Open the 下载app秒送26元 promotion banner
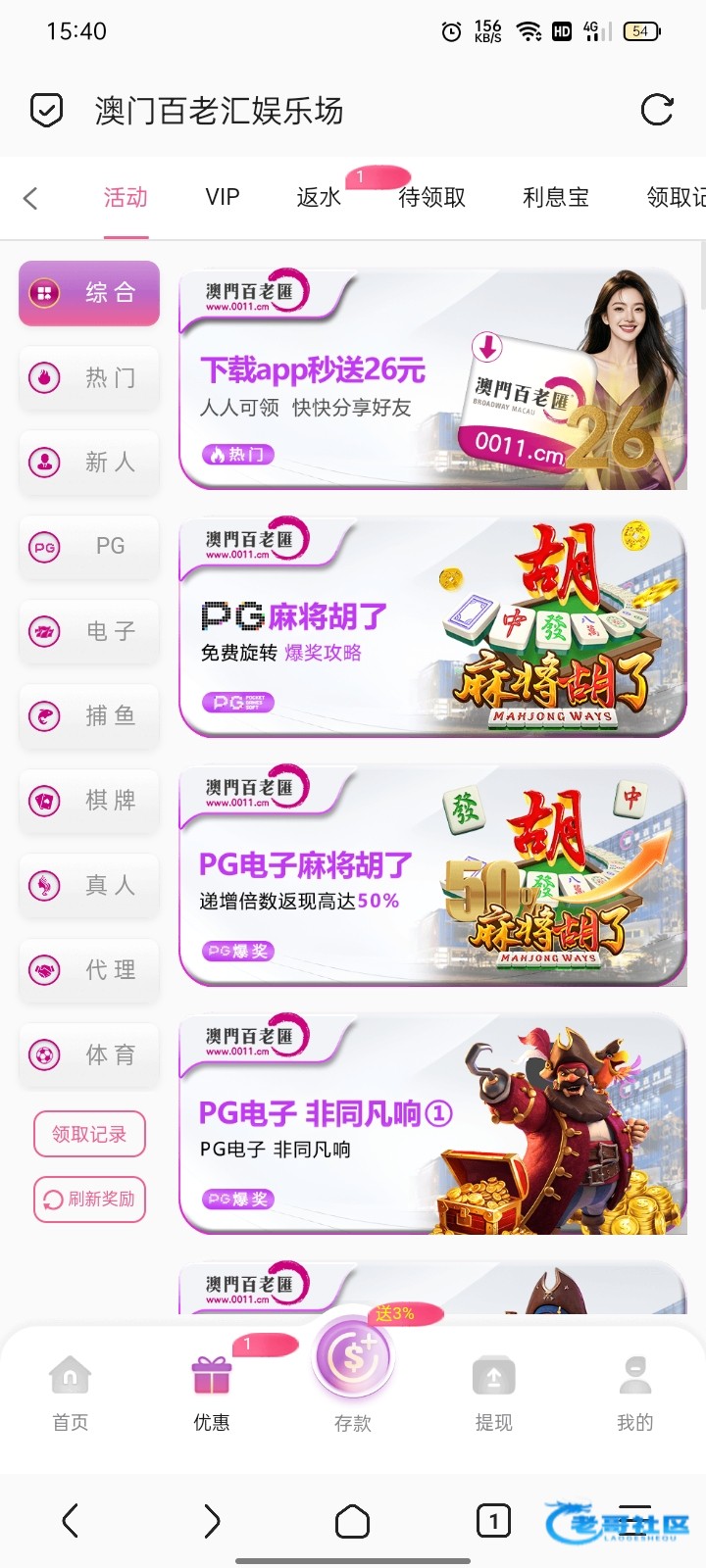Image resolution: width=706 pixels, height=1568 pixels. coord(432,379)
